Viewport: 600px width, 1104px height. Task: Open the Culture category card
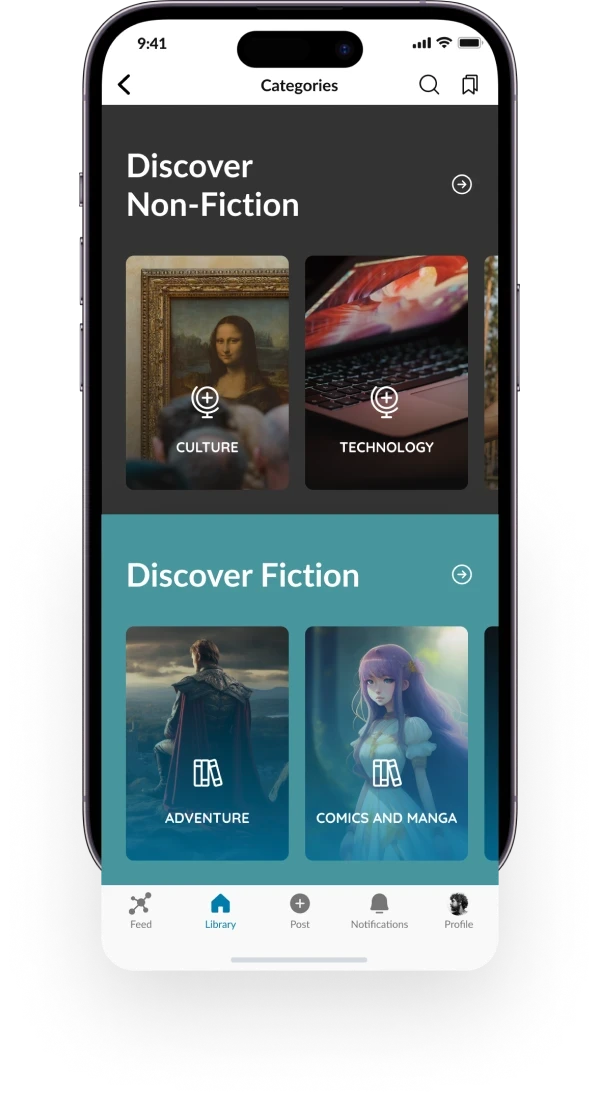pyautogui.click(x=207, y=372)
